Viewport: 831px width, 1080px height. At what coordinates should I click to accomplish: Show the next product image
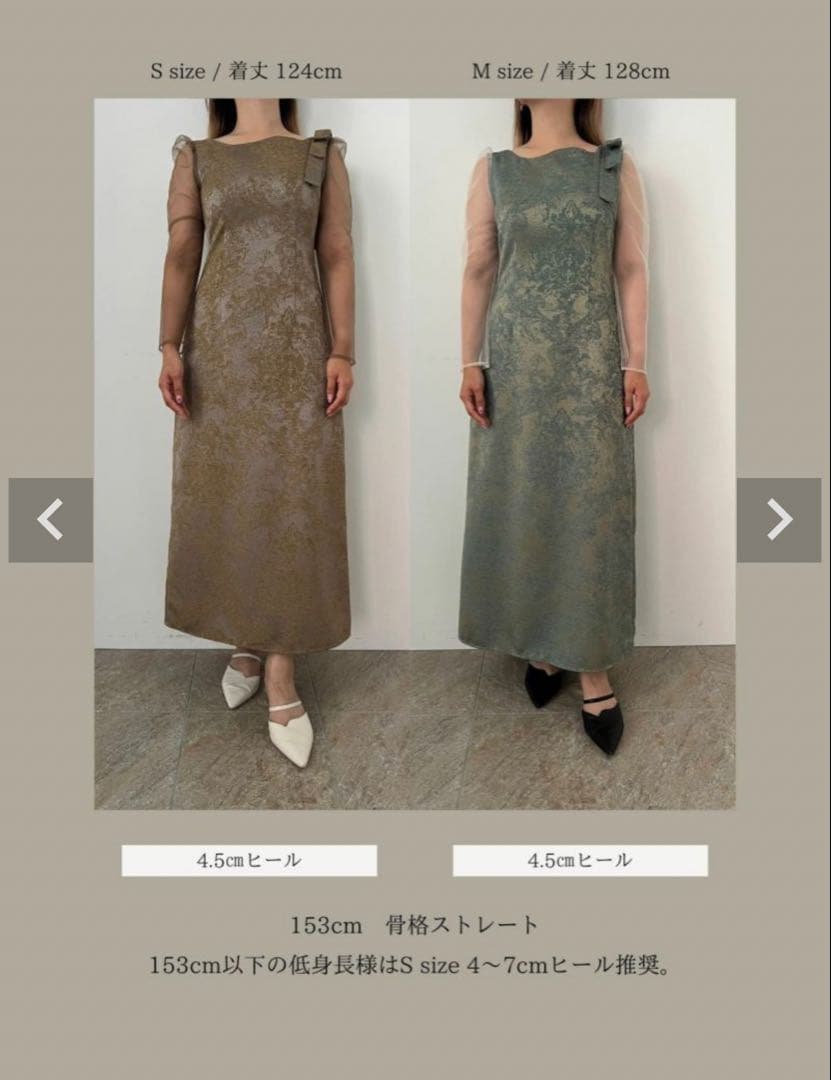point(778,520)
